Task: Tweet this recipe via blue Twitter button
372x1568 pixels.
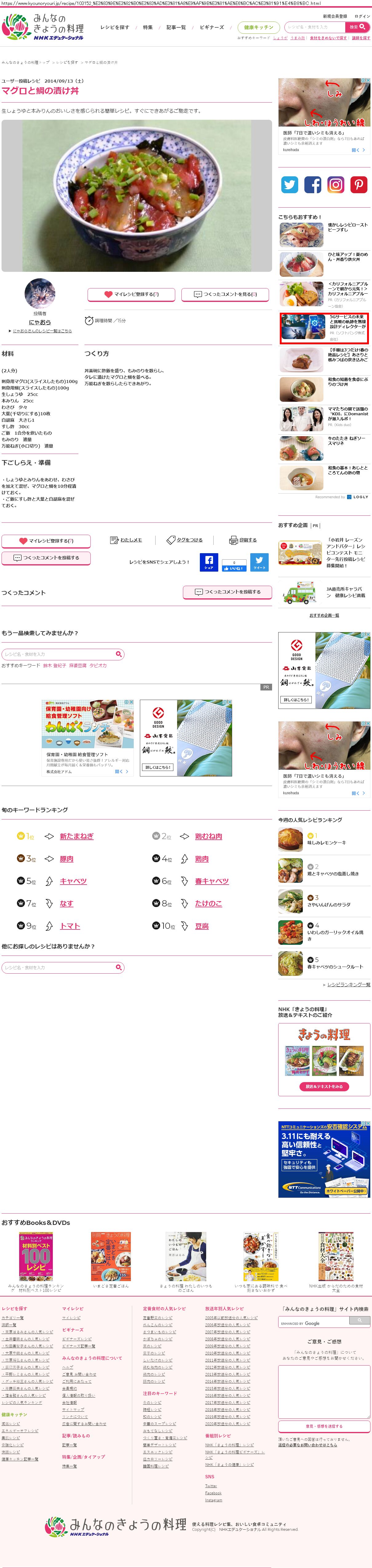Action: coord(259,562)
